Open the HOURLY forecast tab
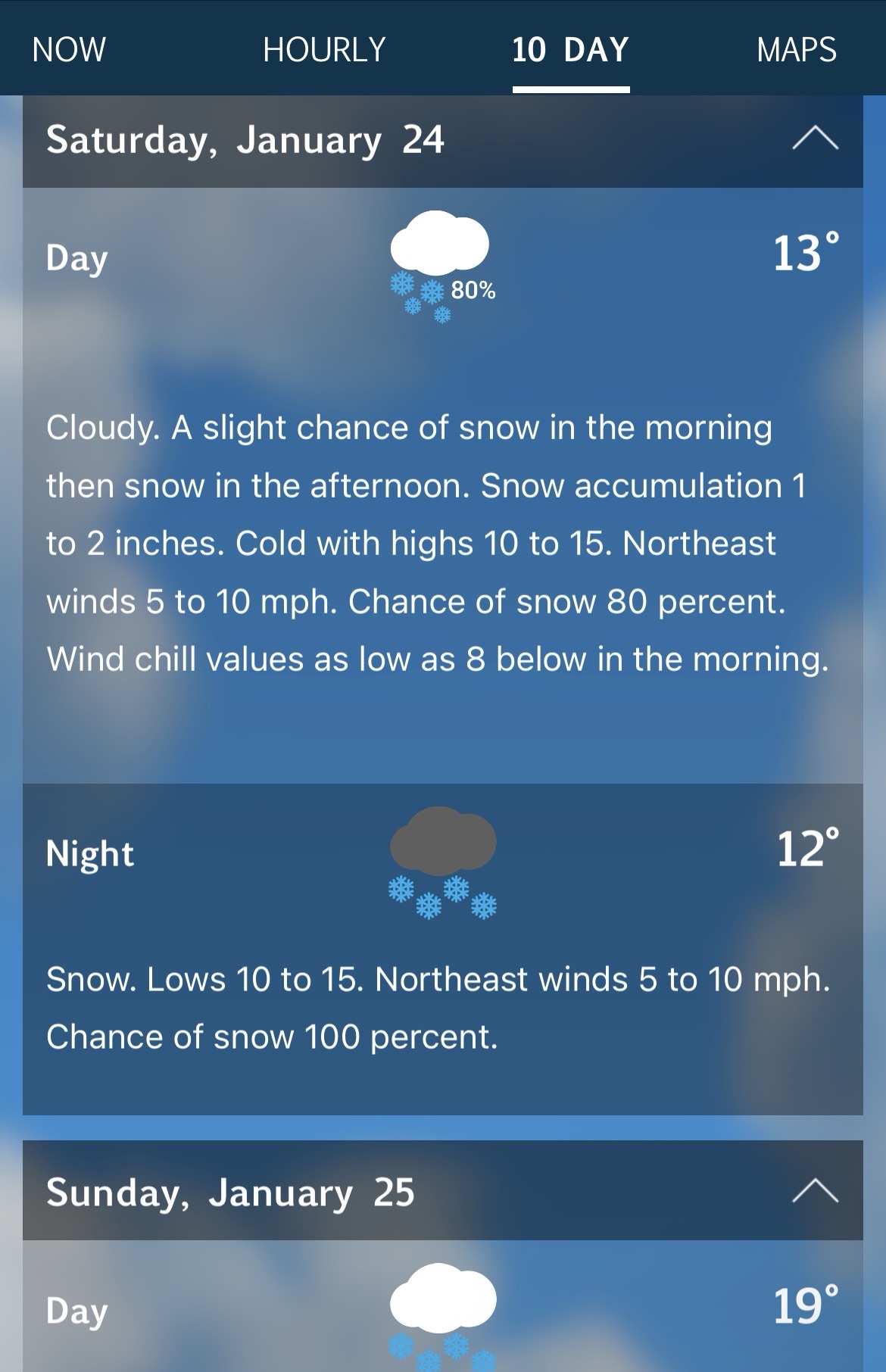886x1372 pixels. click(324, 50)
